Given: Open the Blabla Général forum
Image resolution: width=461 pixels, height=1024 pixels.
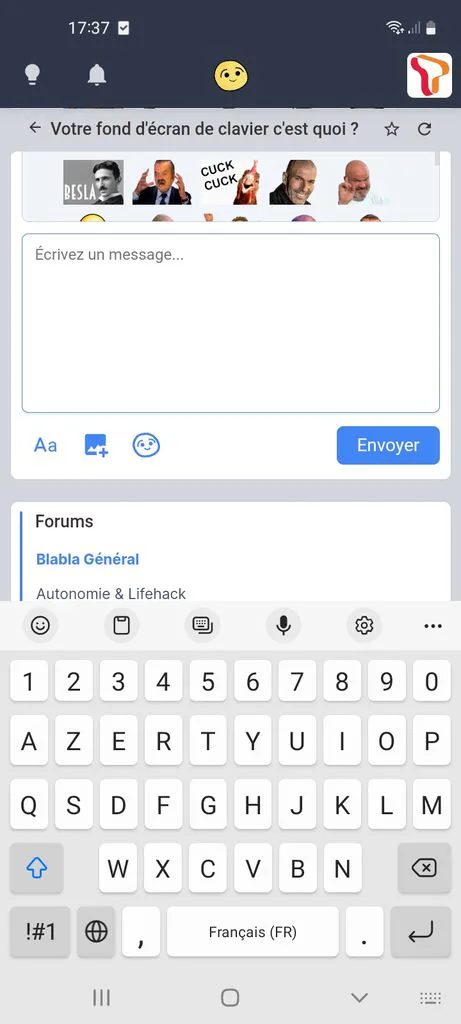Looking at the screenshot, I should 87,559.
